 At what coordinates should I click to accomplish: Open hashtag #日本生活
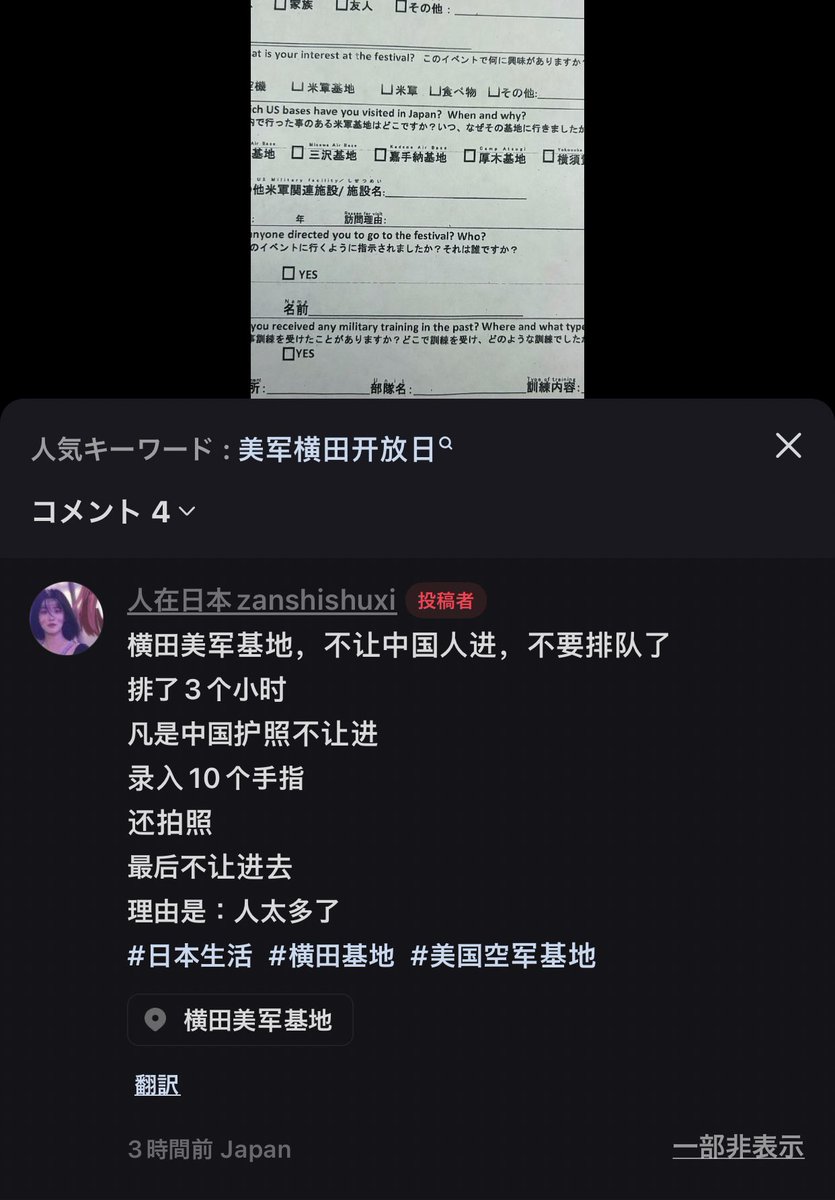pyautogui.click(x=190, y=955)
